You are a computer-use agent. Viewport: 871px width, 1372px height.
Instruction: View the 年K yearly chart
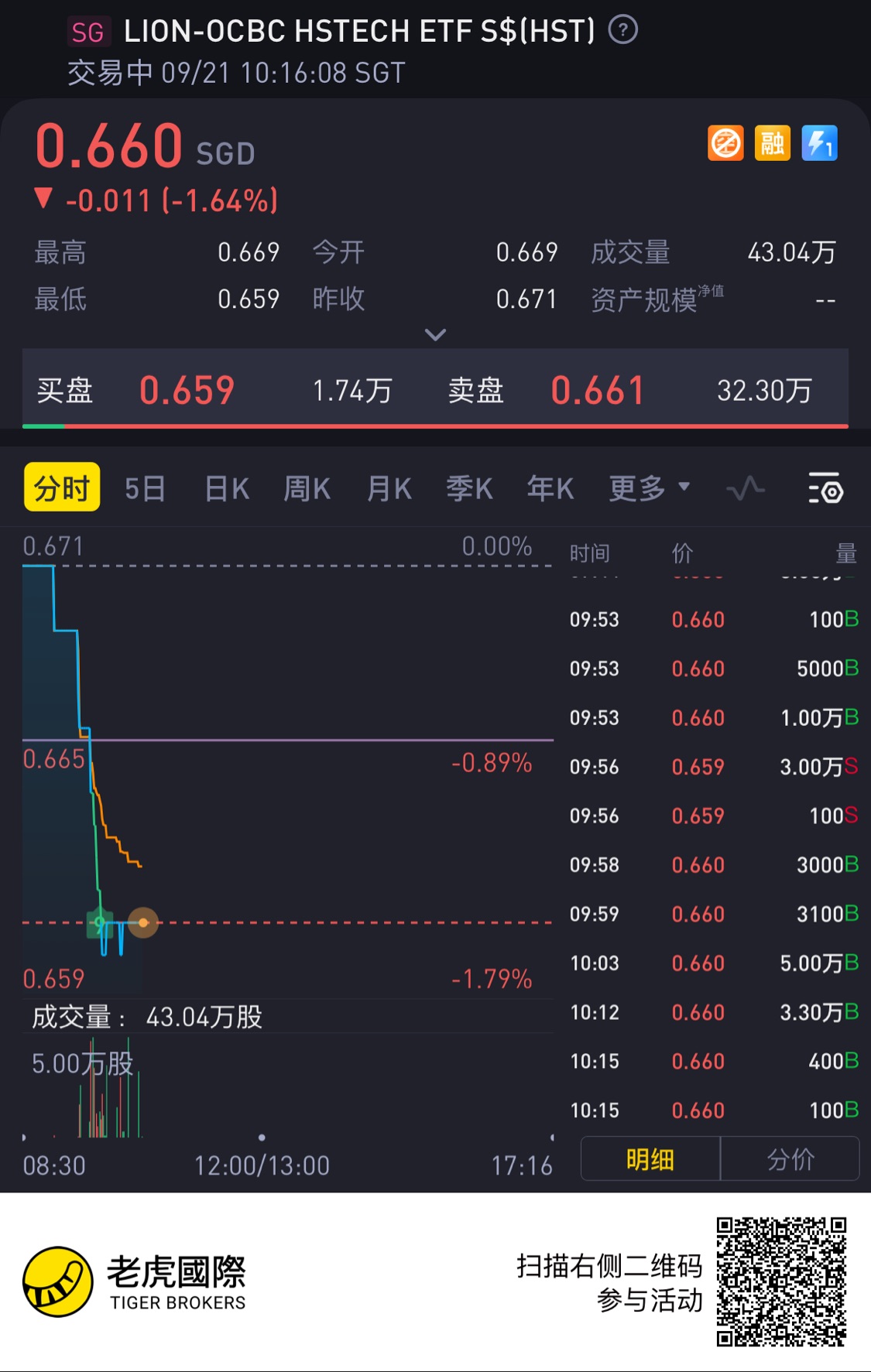click(550, 488)
